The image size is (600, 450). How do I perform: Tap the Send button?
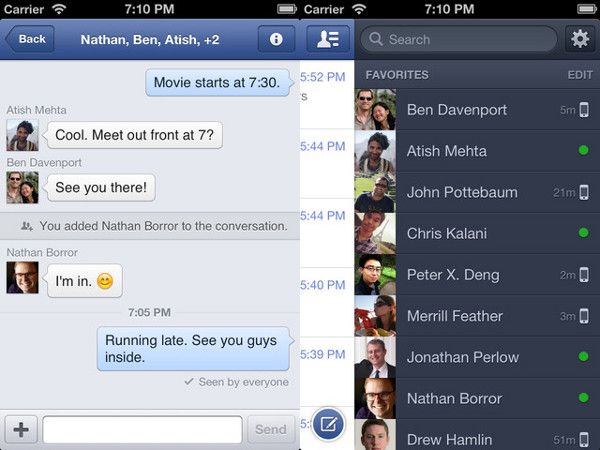coord(271,430)
